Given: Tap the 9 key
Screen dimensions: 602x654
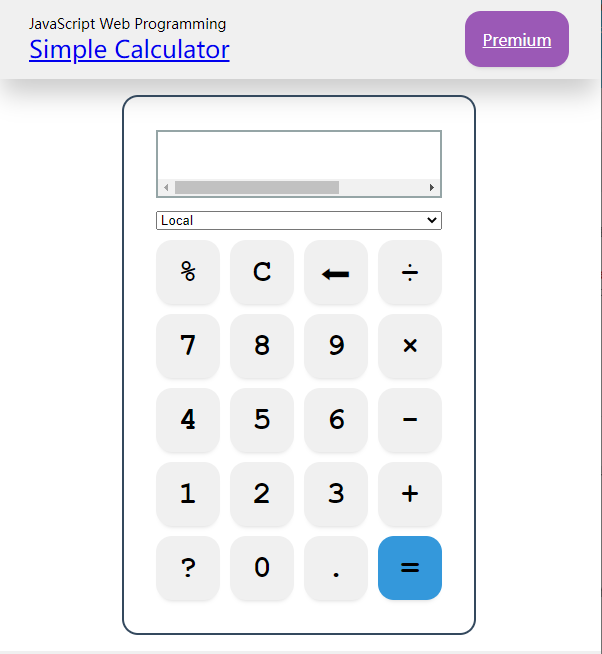Looking at the screenshot, I should tap(336, 346).
